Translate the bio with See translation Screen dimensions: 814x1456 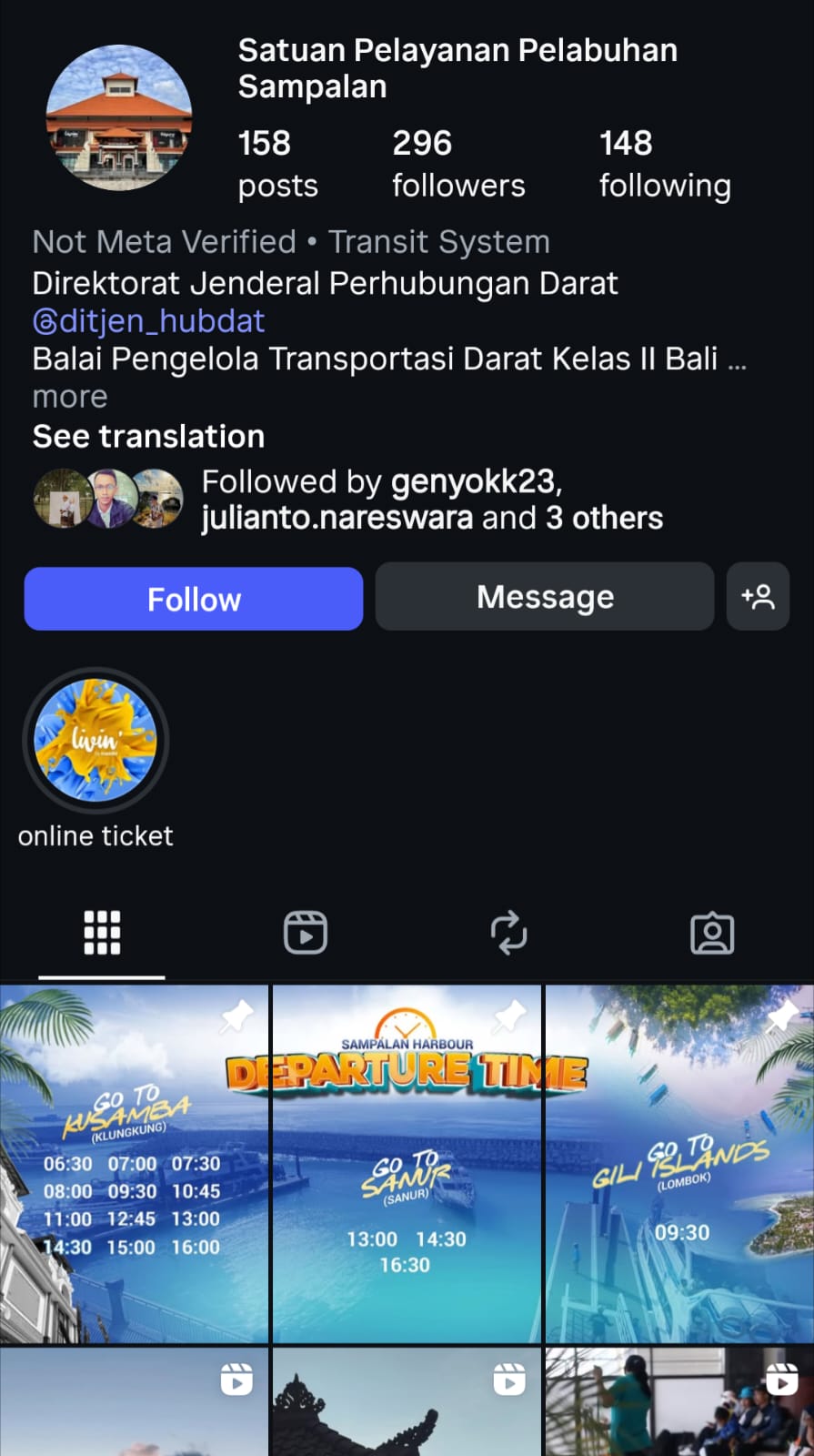(x=148, y=437)
